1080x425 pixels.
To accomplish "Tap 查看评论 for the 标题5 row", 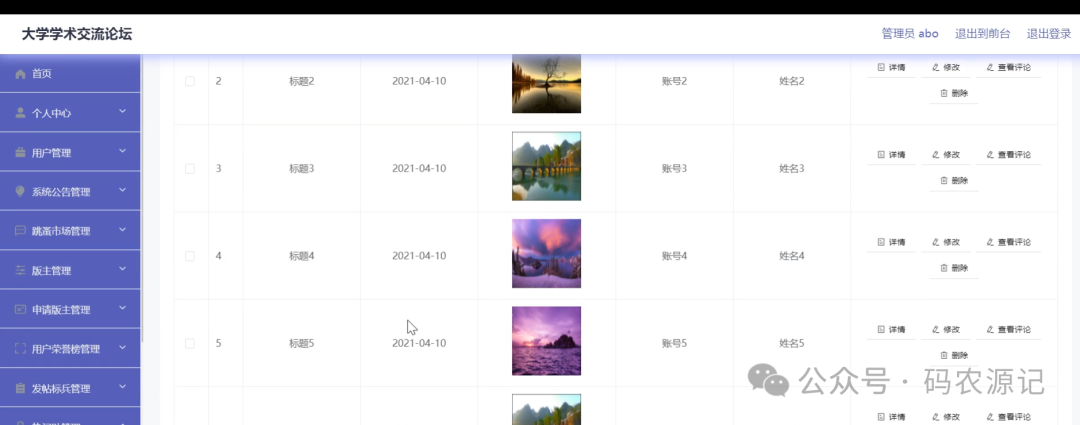I will coord(1008,330).
